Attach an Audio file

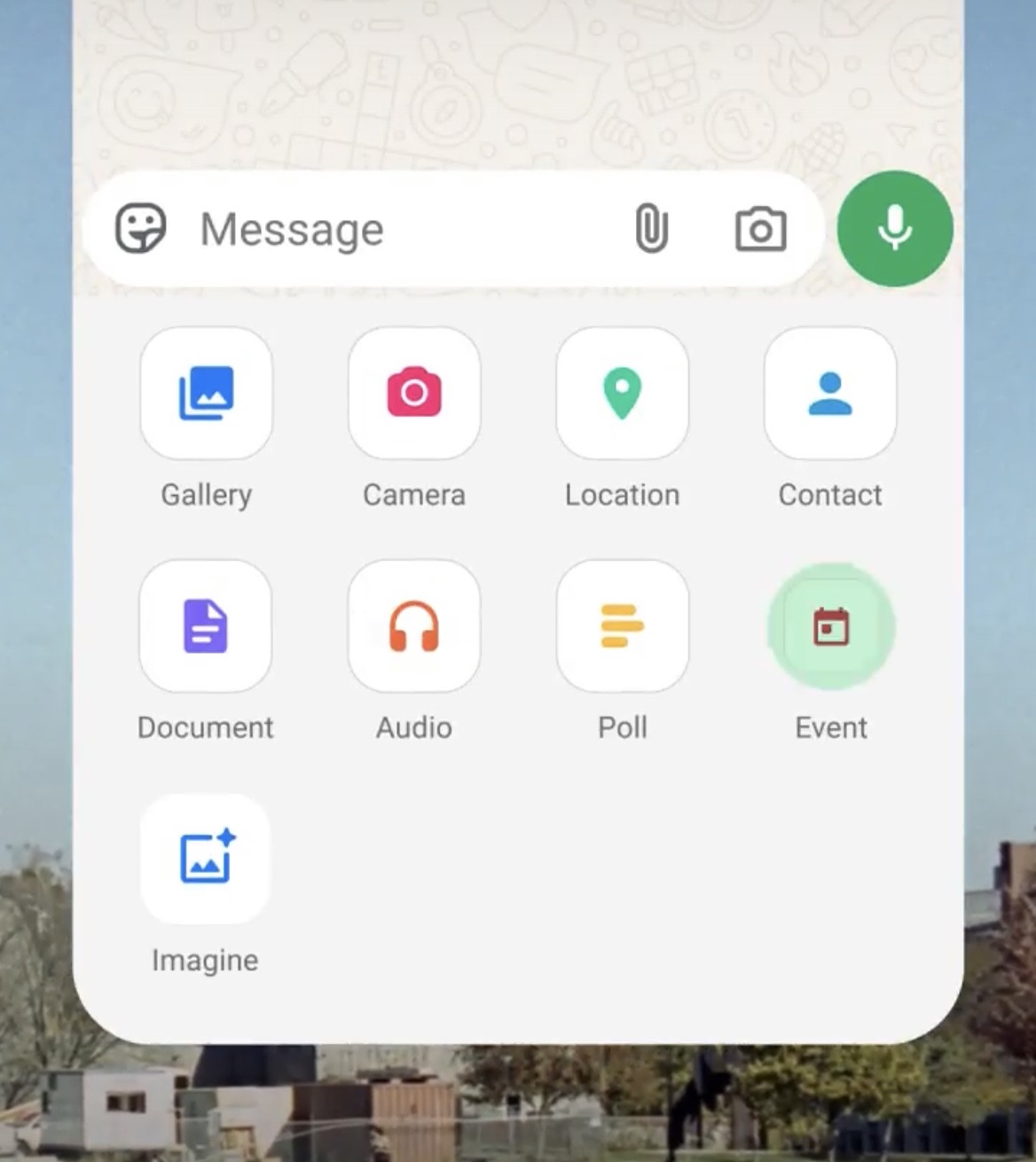[x=414, y=626]
